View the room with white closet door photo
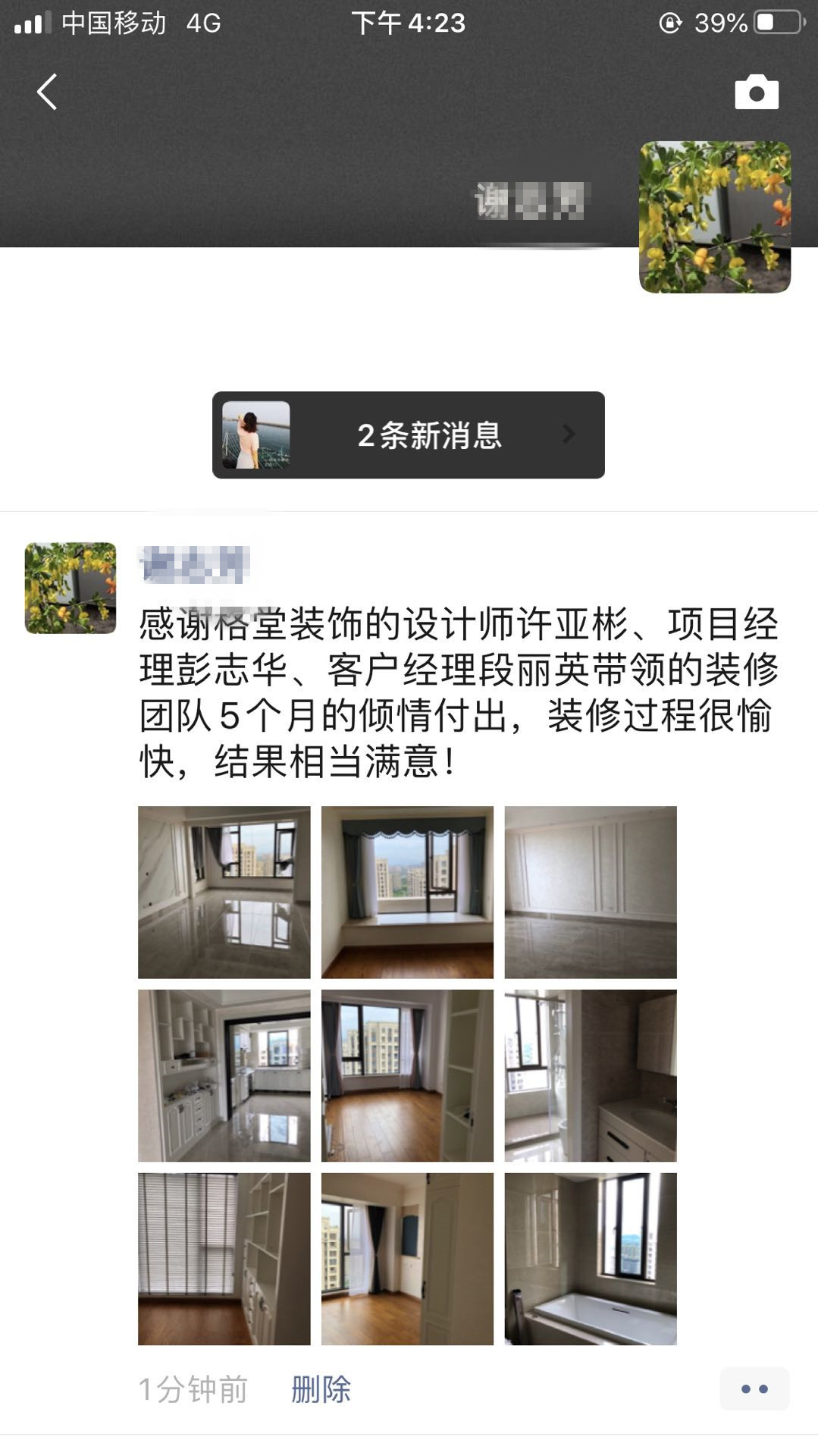The image size is (818, 1456). coord(407,1259)
